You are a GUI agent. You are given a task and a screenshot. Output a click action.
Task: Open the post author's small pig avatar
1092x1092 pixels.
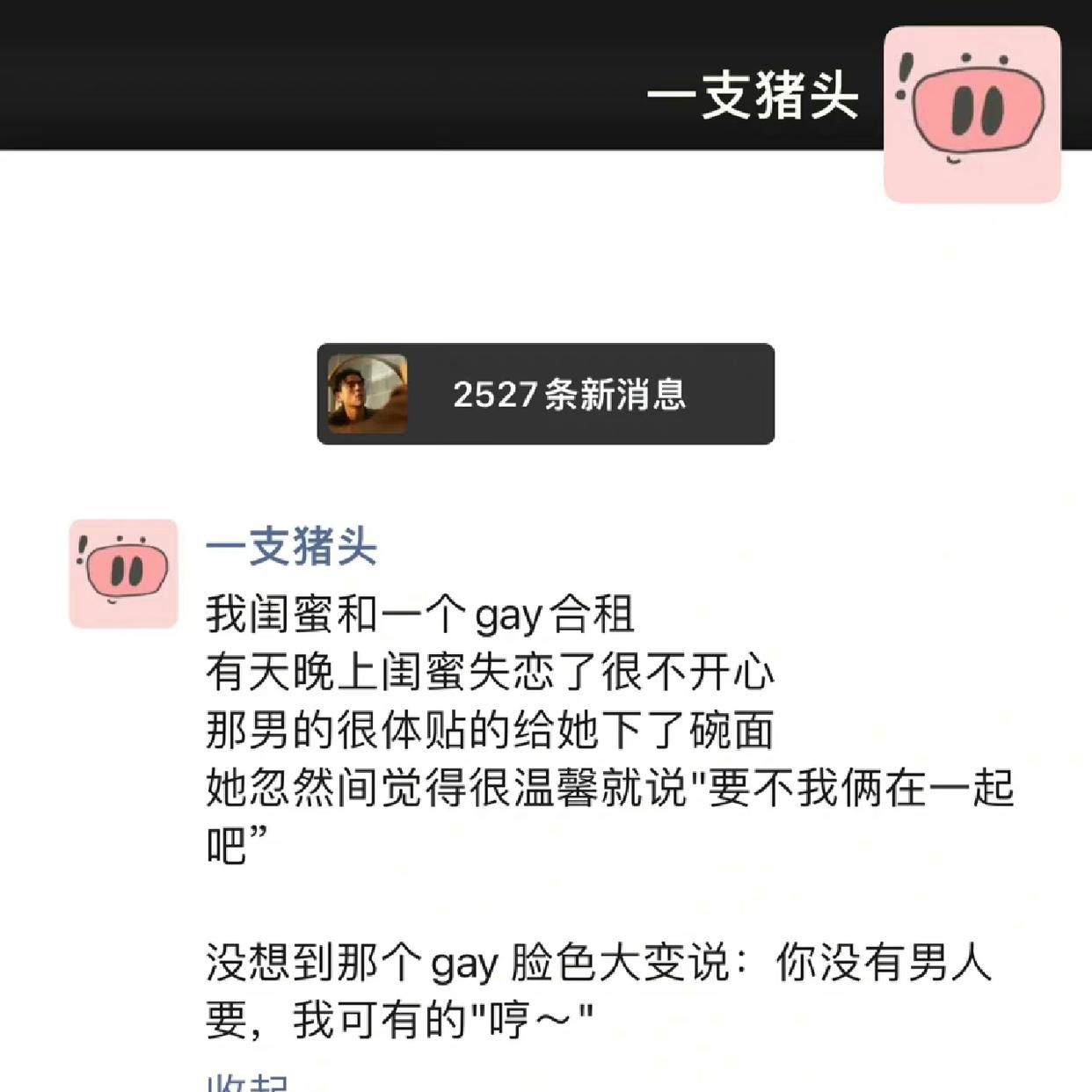point(123,573)
